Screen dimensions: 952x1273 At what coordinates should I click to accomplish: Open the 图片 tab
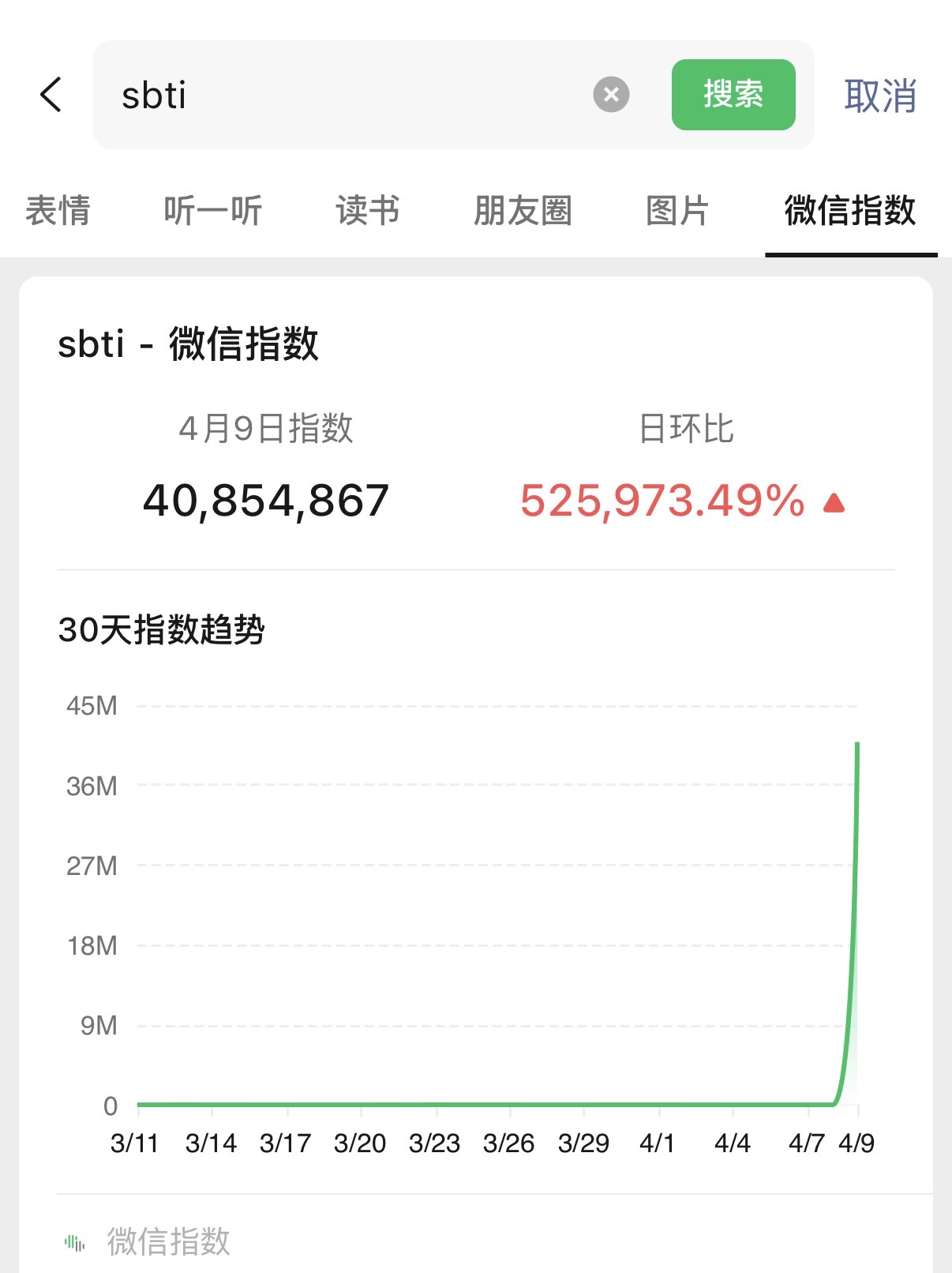click(x=677, y=211)
